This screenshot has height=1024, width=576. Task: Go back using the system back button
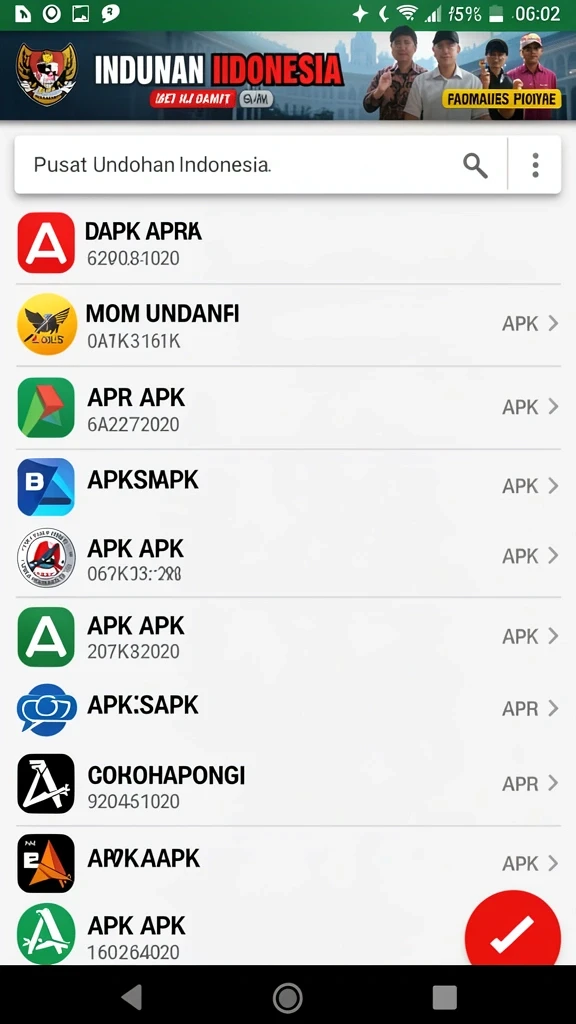[131, 997]
